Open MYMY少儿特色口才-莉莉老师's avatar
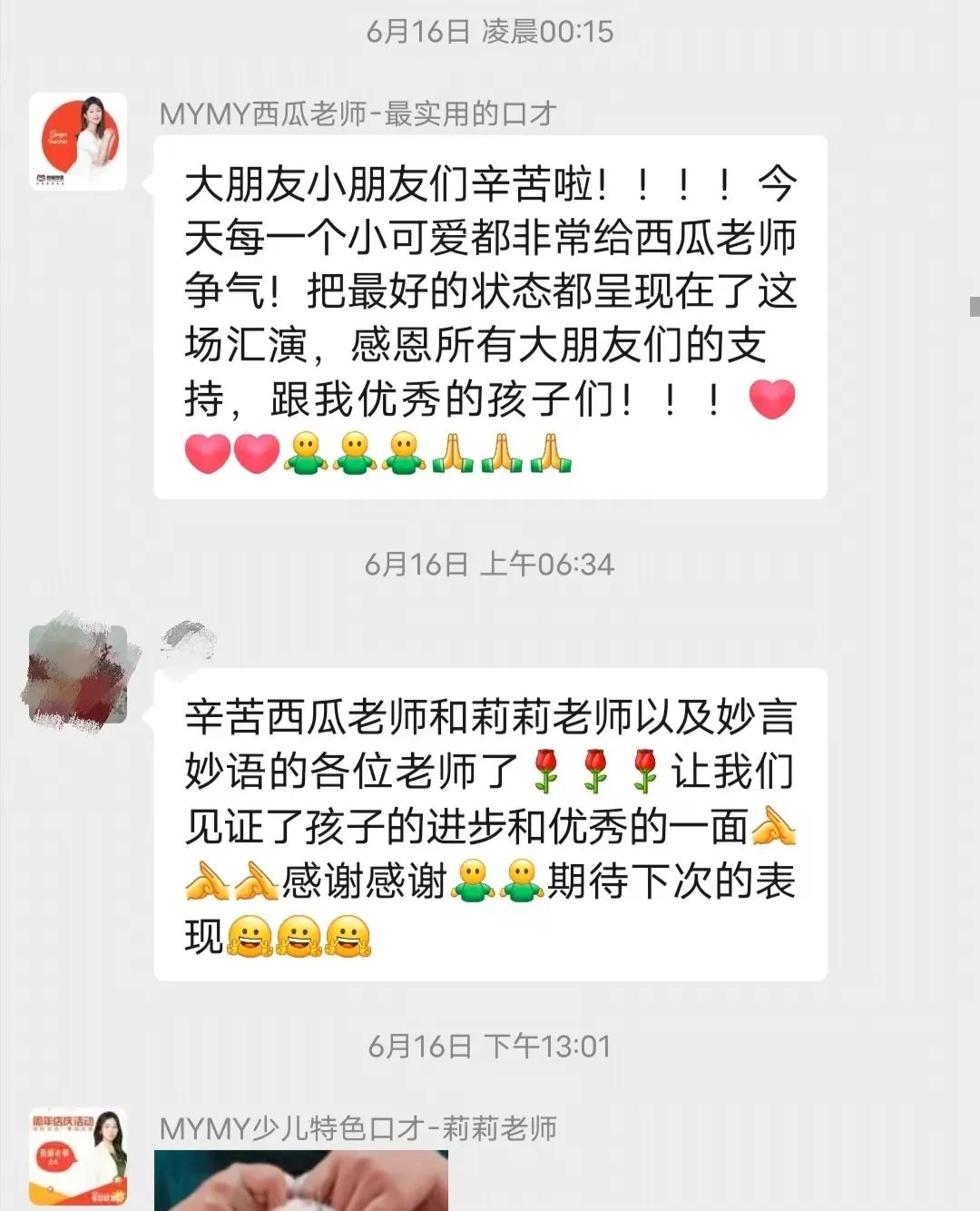The image size is (980, 1211). tap(78, 1157)
